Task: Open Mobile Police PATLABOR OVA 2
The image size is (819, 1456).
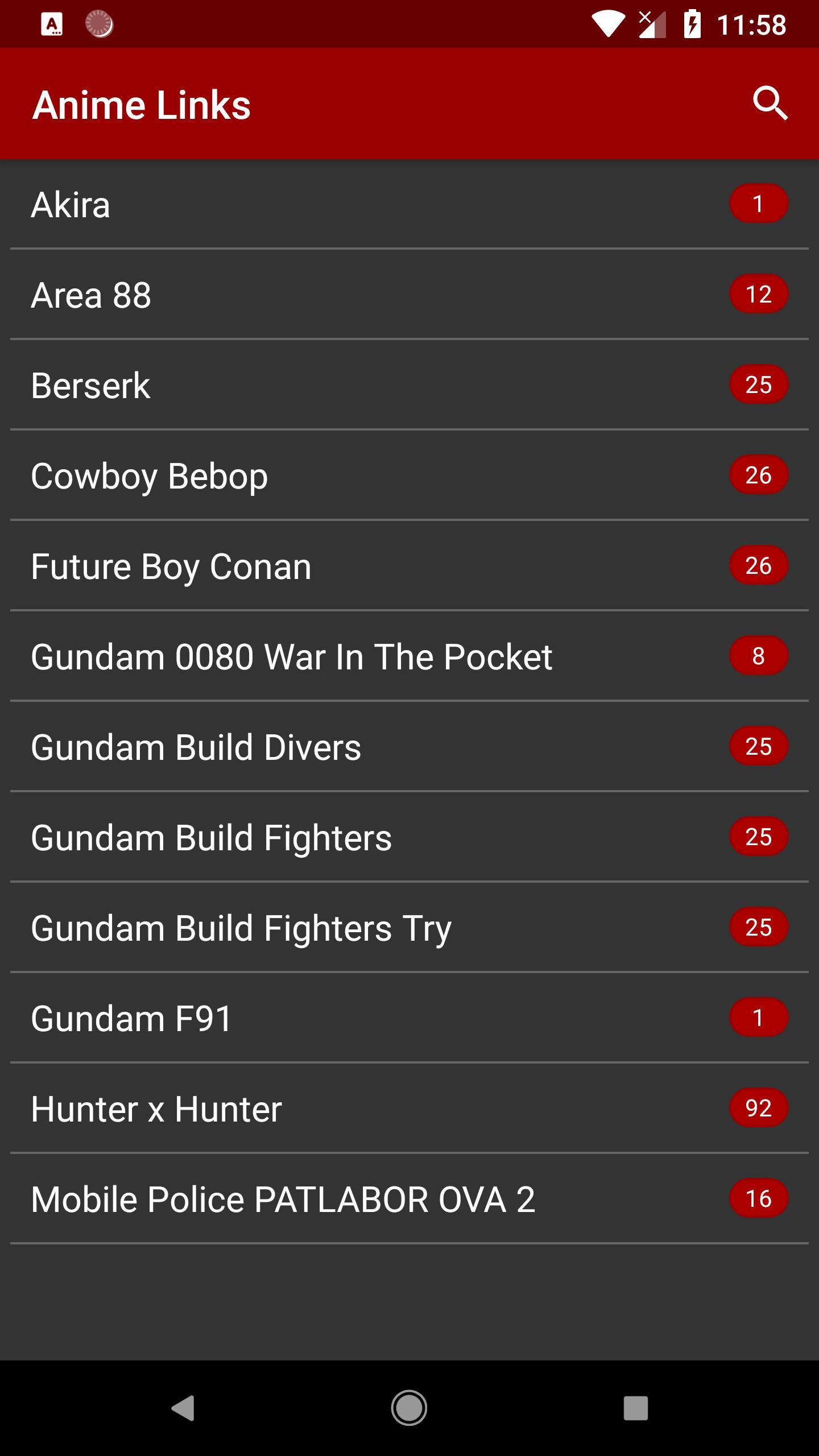Action: [x=409, y=1199]
